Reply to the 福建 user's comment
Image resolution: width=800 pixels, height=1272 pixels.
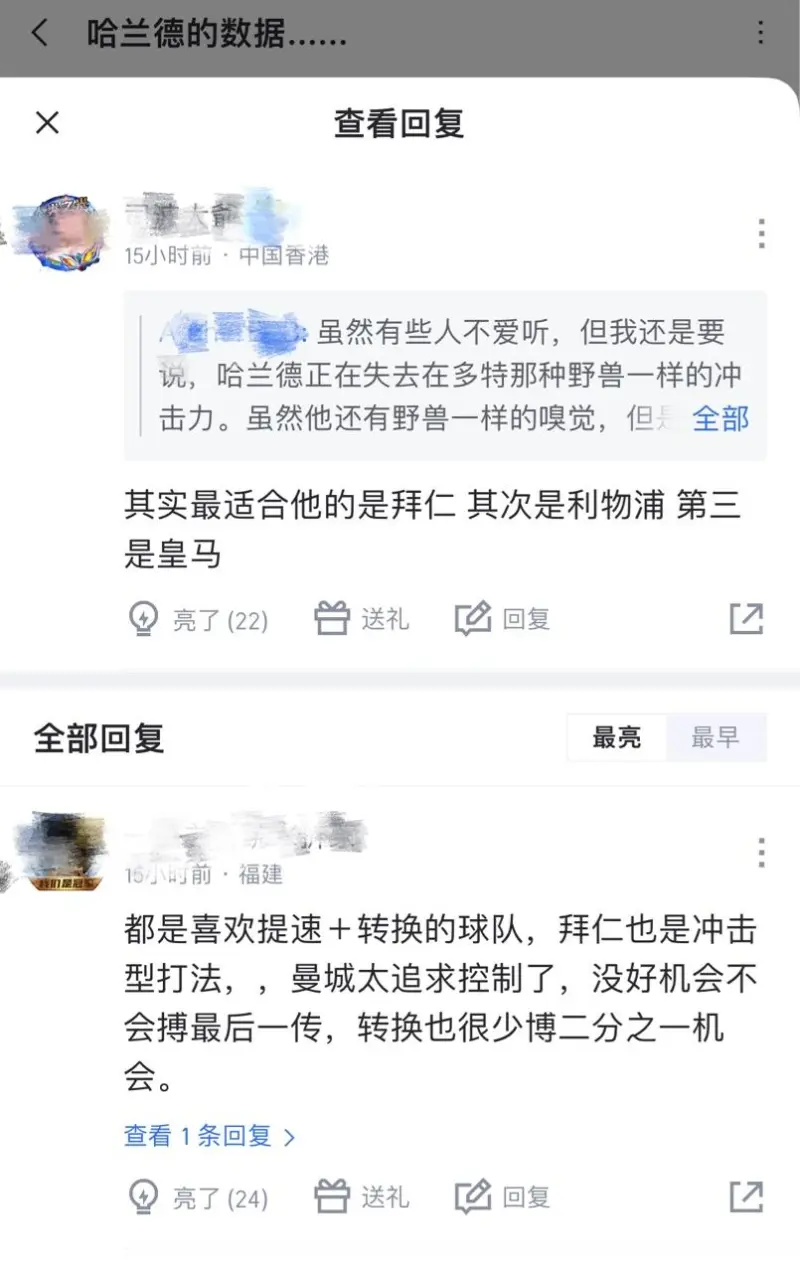pos(503,1196)
